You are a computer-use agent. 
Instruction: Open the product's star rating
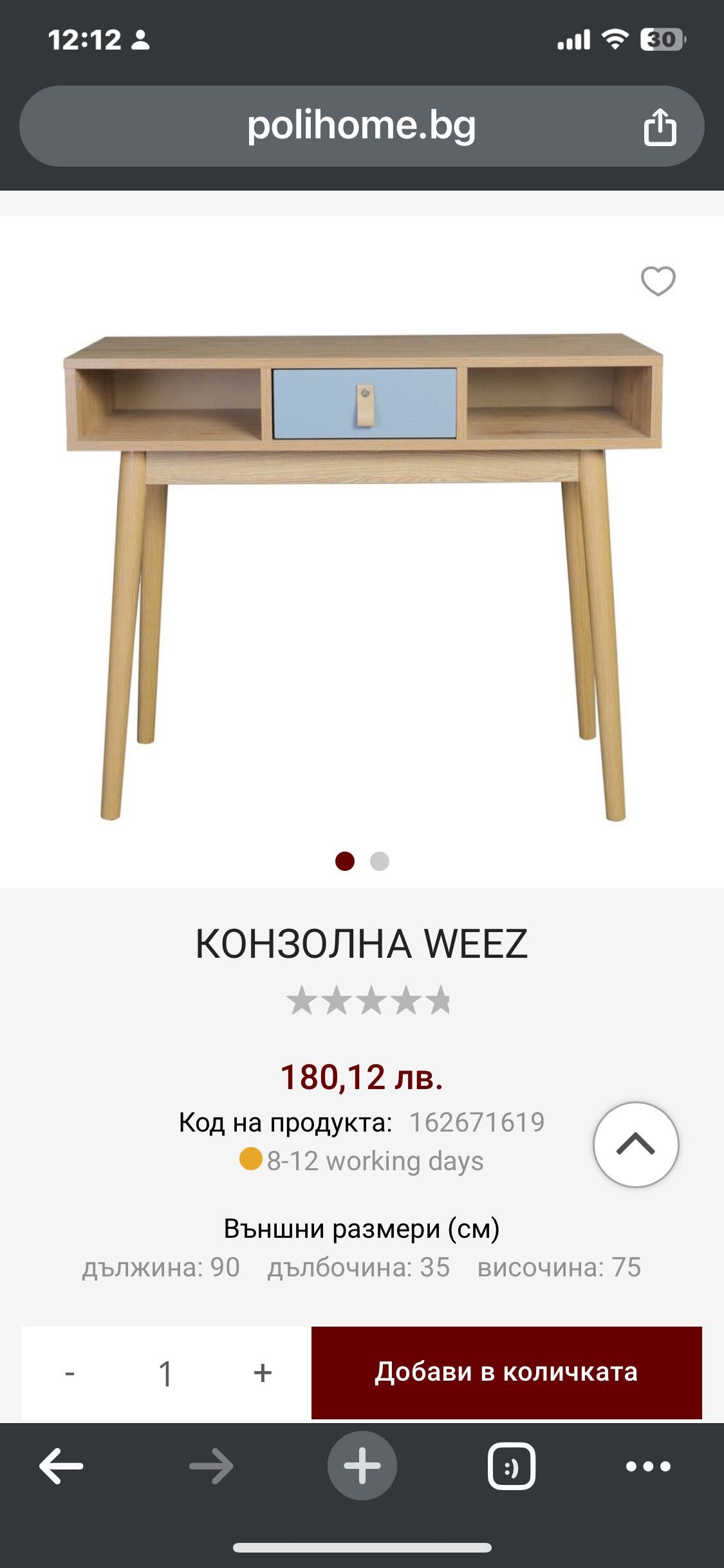(x=368, y=1001)
